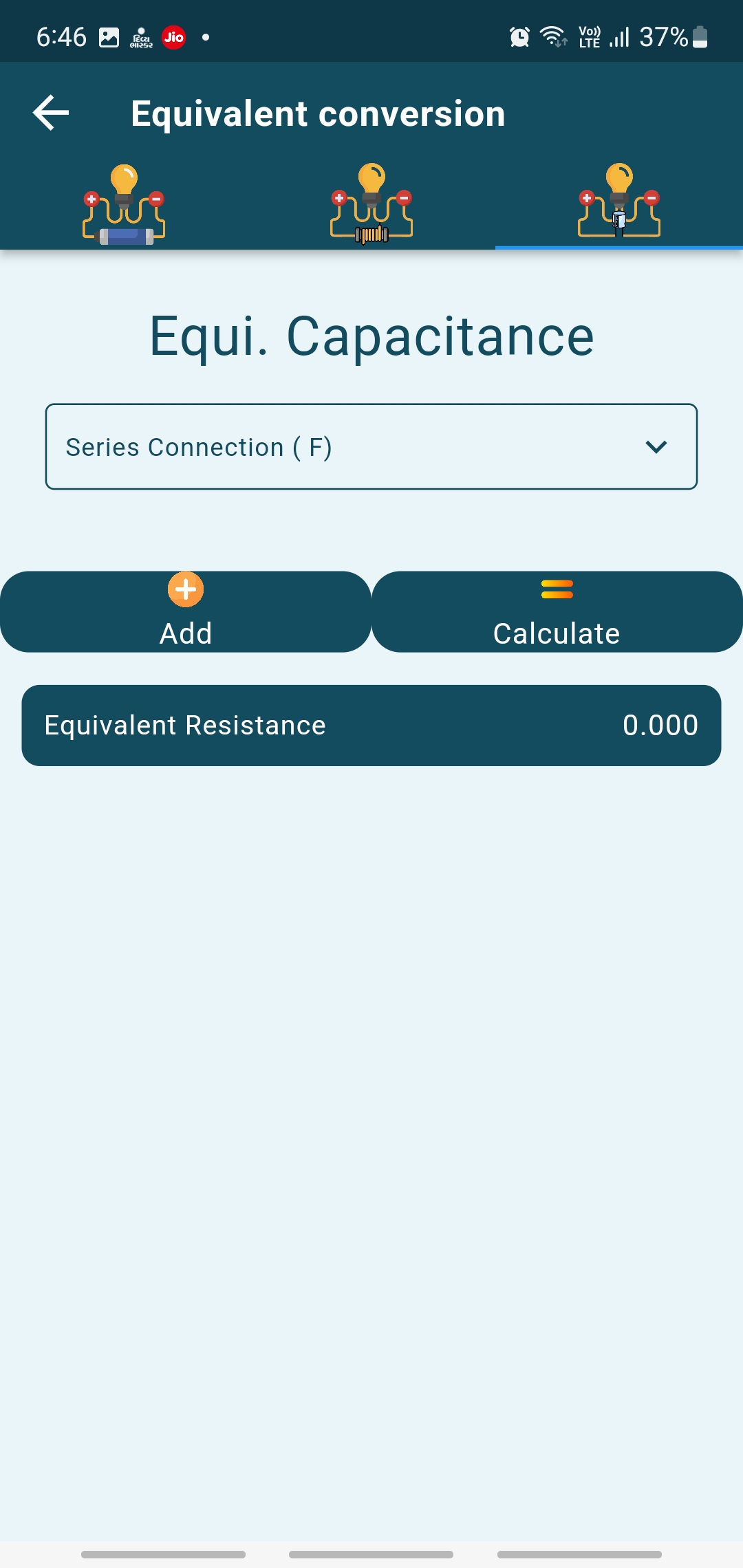743x1568 pixels.
Task: Add a new capacitor value
Action: [x=186, y=611]
